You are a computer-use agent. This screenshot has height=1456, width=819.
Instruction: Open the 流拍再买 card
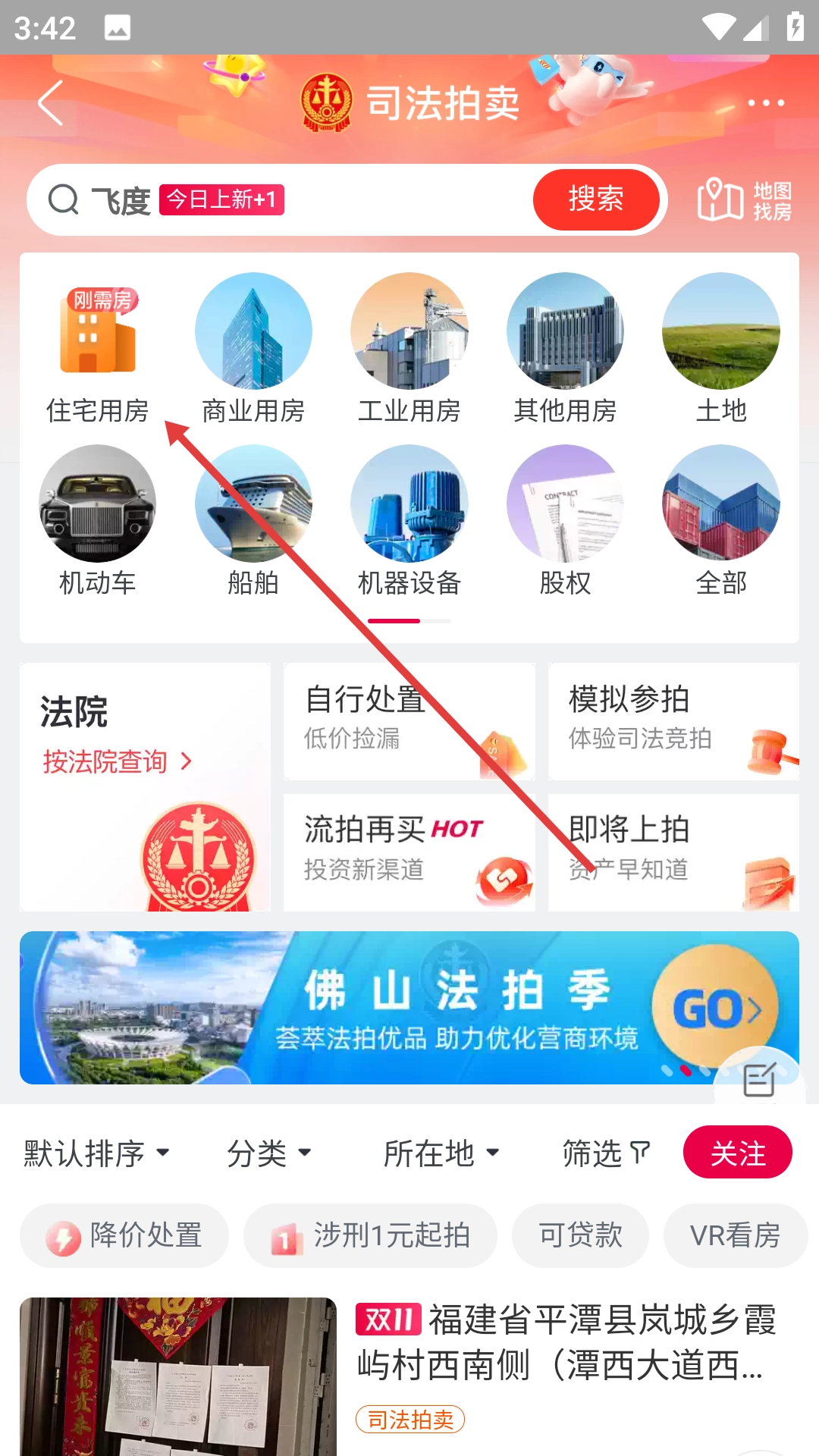(409, 852)
